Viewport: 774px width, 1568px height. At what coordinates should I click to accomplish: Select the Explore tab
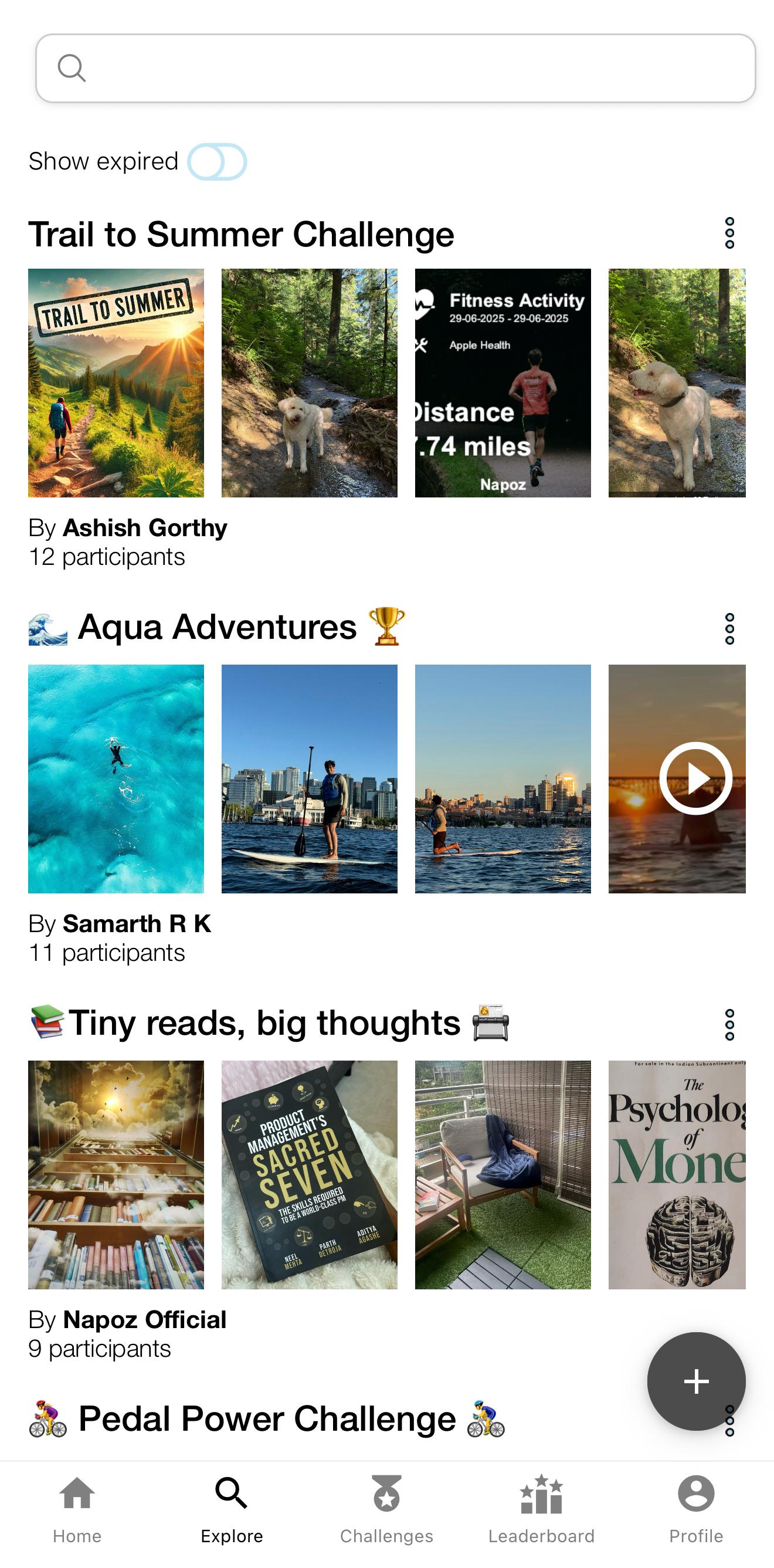[232, 1509]
